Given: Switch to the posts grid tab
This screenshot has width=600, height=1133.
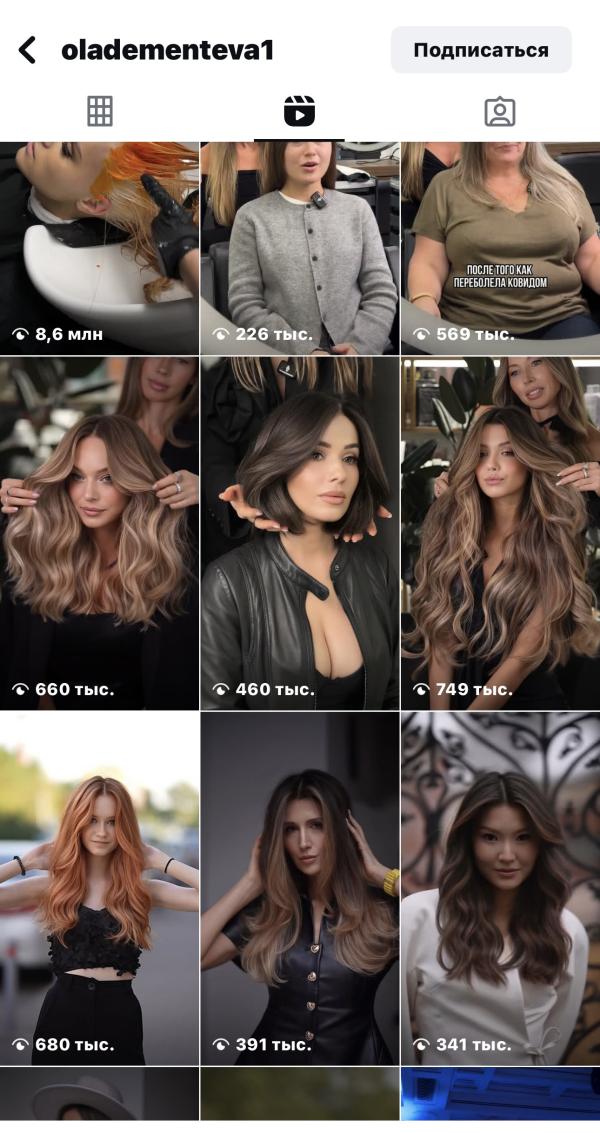Looking at the screenshot, I should coord(100,111).
